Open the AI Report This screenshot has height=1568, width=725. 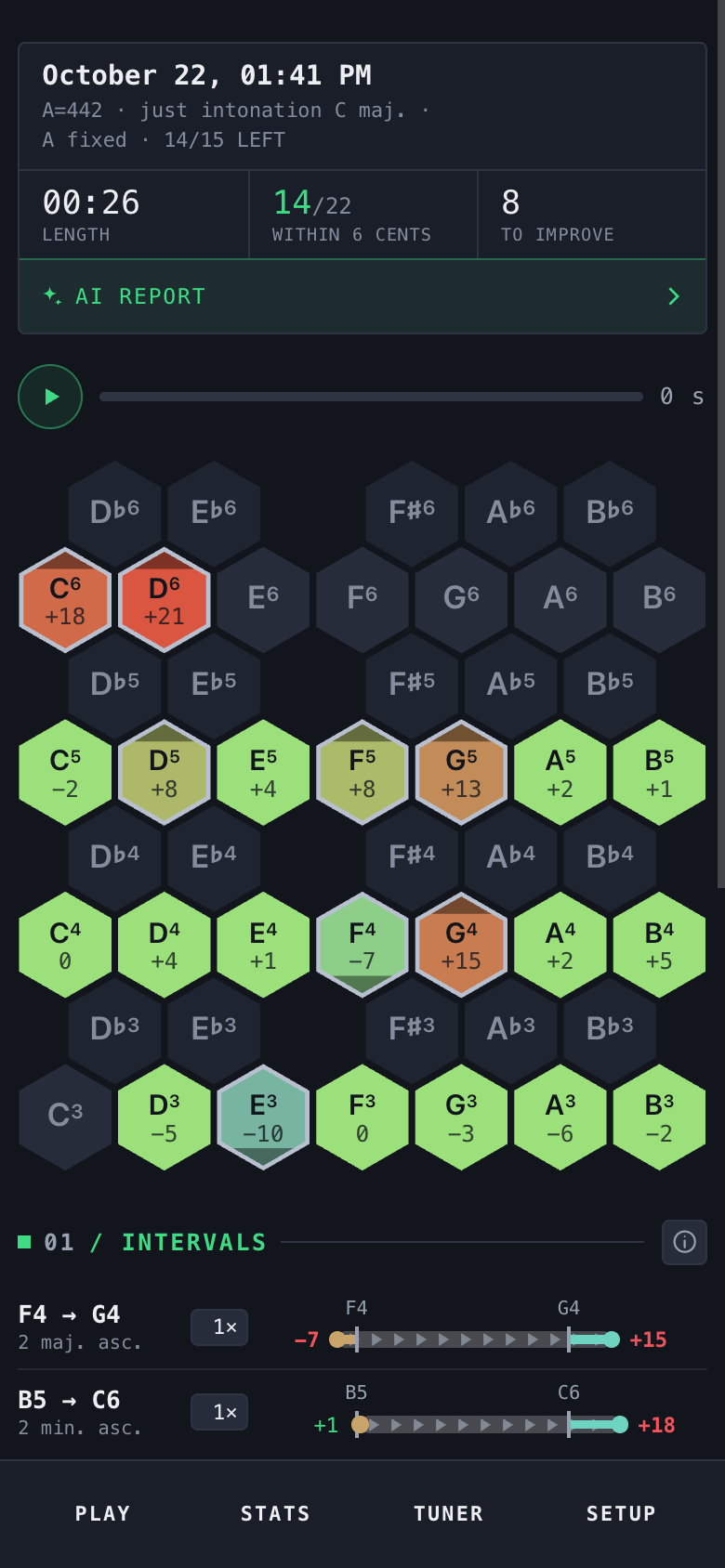pyautogui.click(x=362, y=296)
